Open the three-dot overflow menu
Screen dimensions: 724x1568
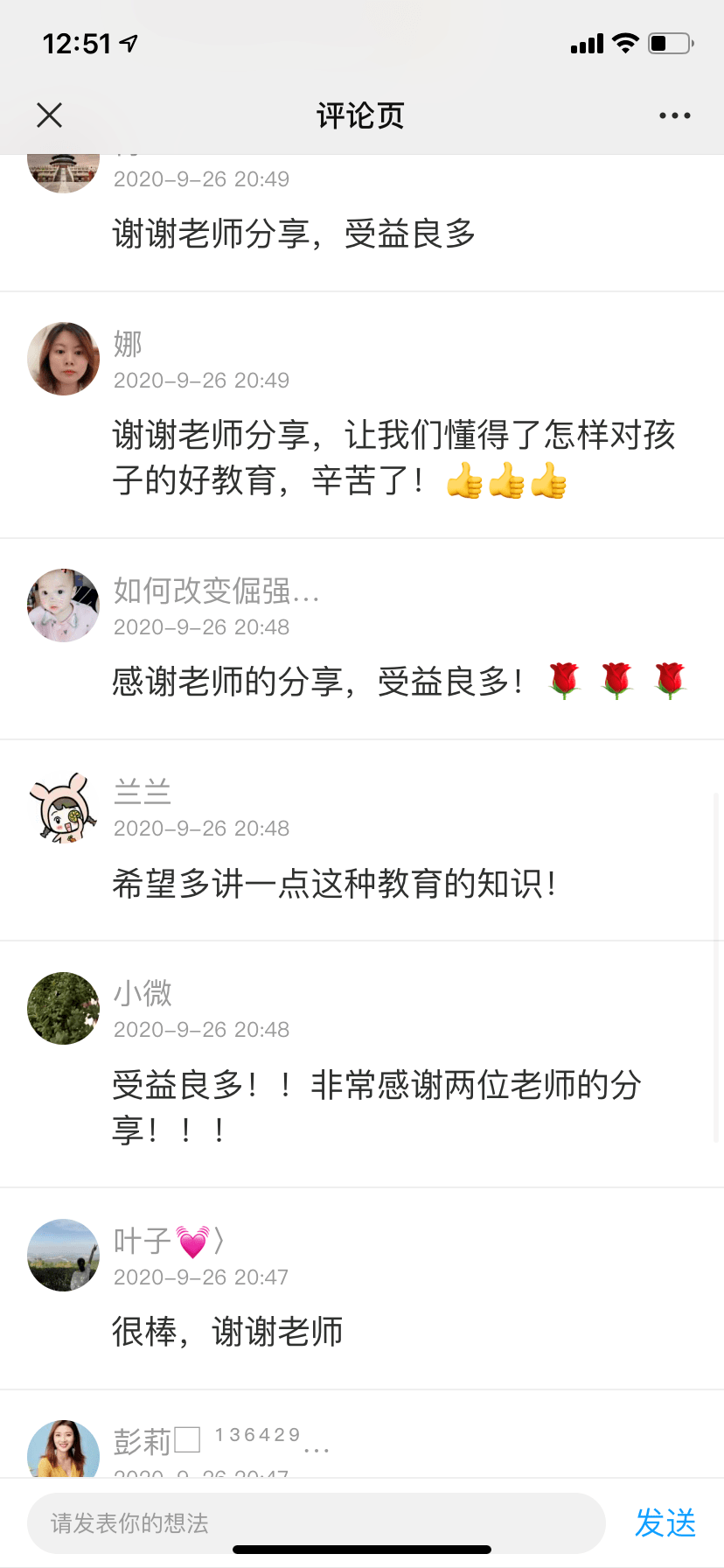[674, 115]
